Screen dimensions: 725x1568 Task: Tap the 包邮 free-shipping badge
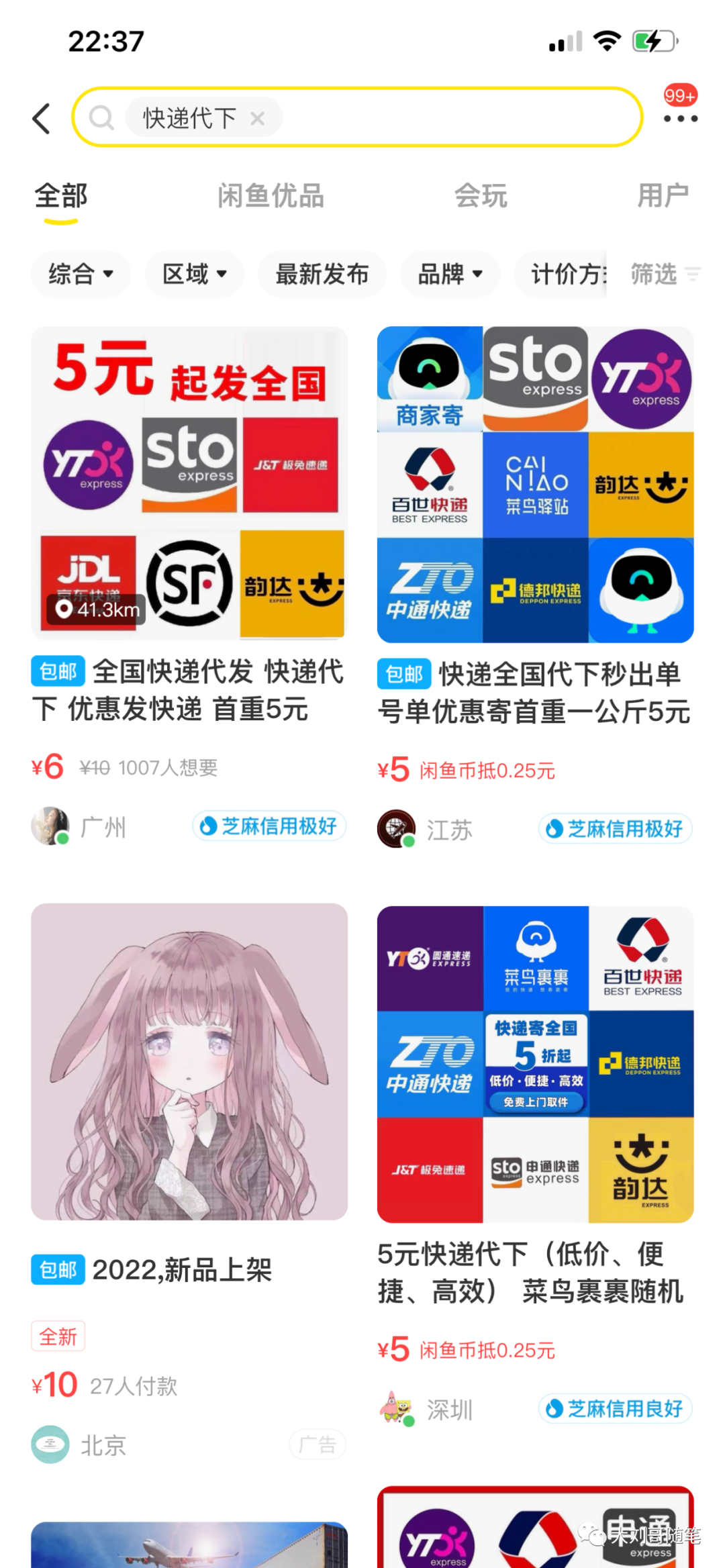(x=58, y=671)
